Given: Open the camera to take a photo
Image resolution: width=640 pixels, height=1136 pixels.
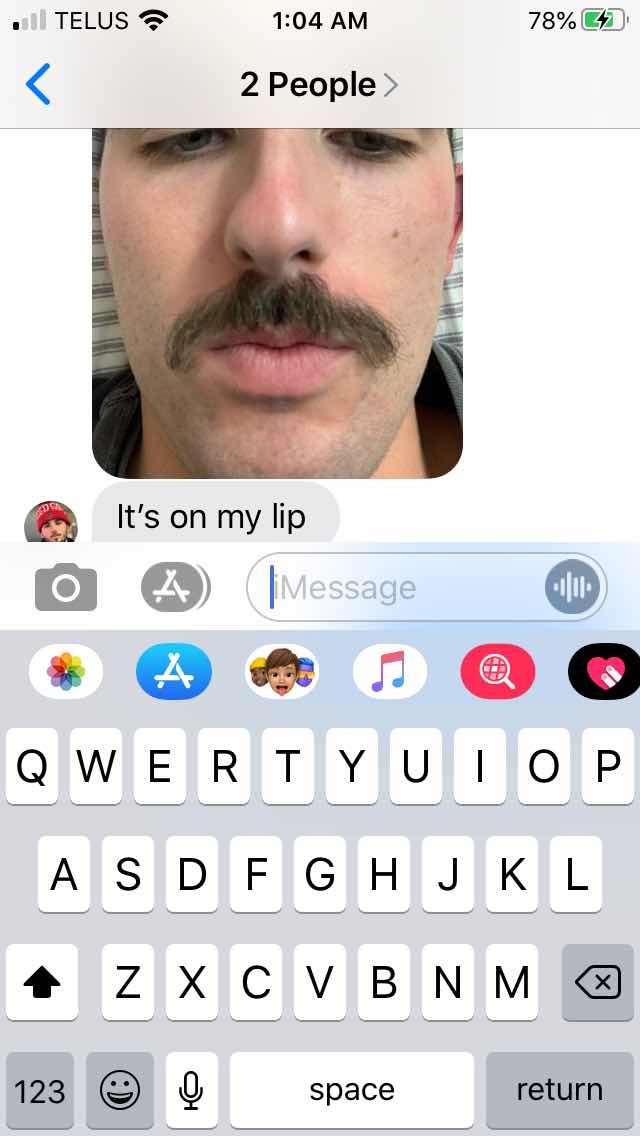Looking at the screenshot, I should coord(66,587).
